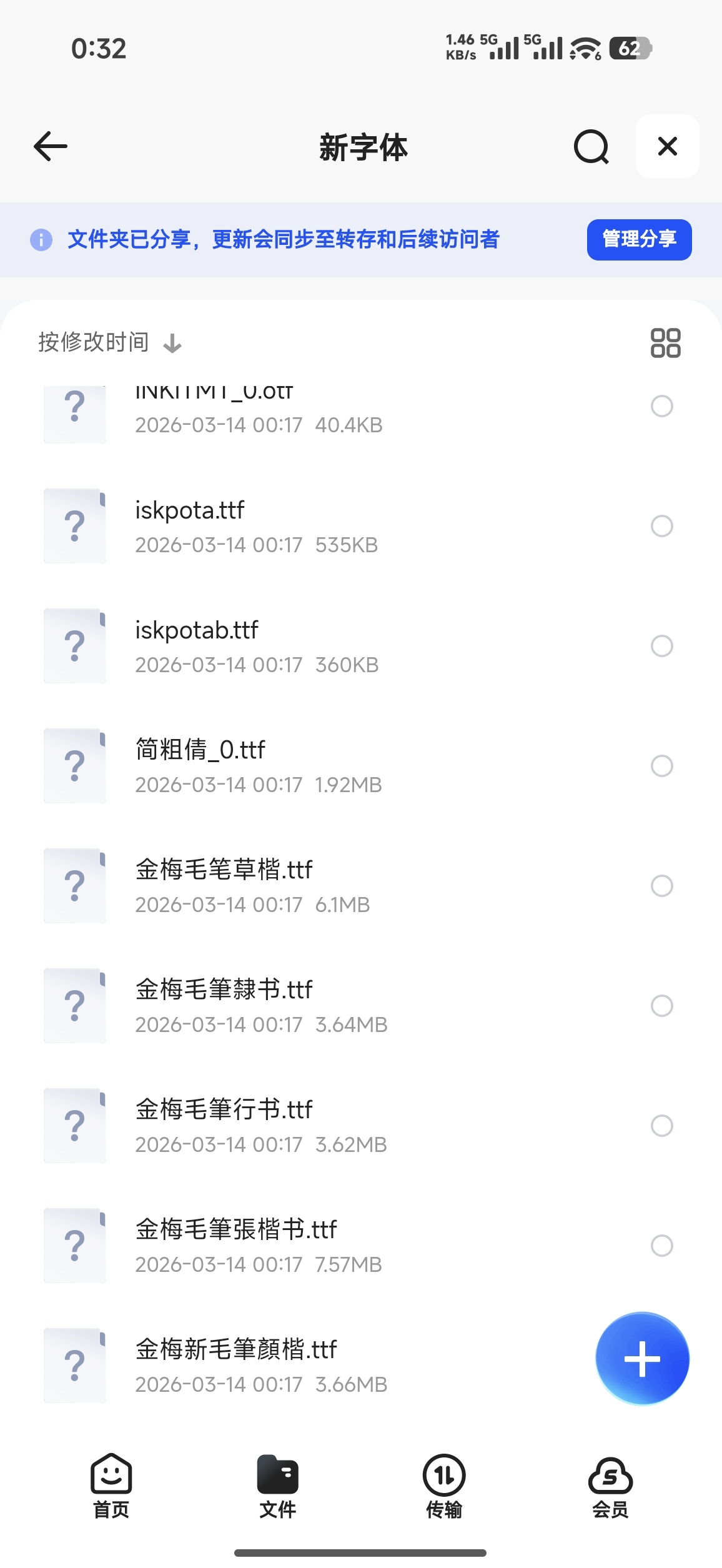Screen dimensions: 722x1568
Task: Switch to the 会员 tab
Action: tap(610, 1486)
